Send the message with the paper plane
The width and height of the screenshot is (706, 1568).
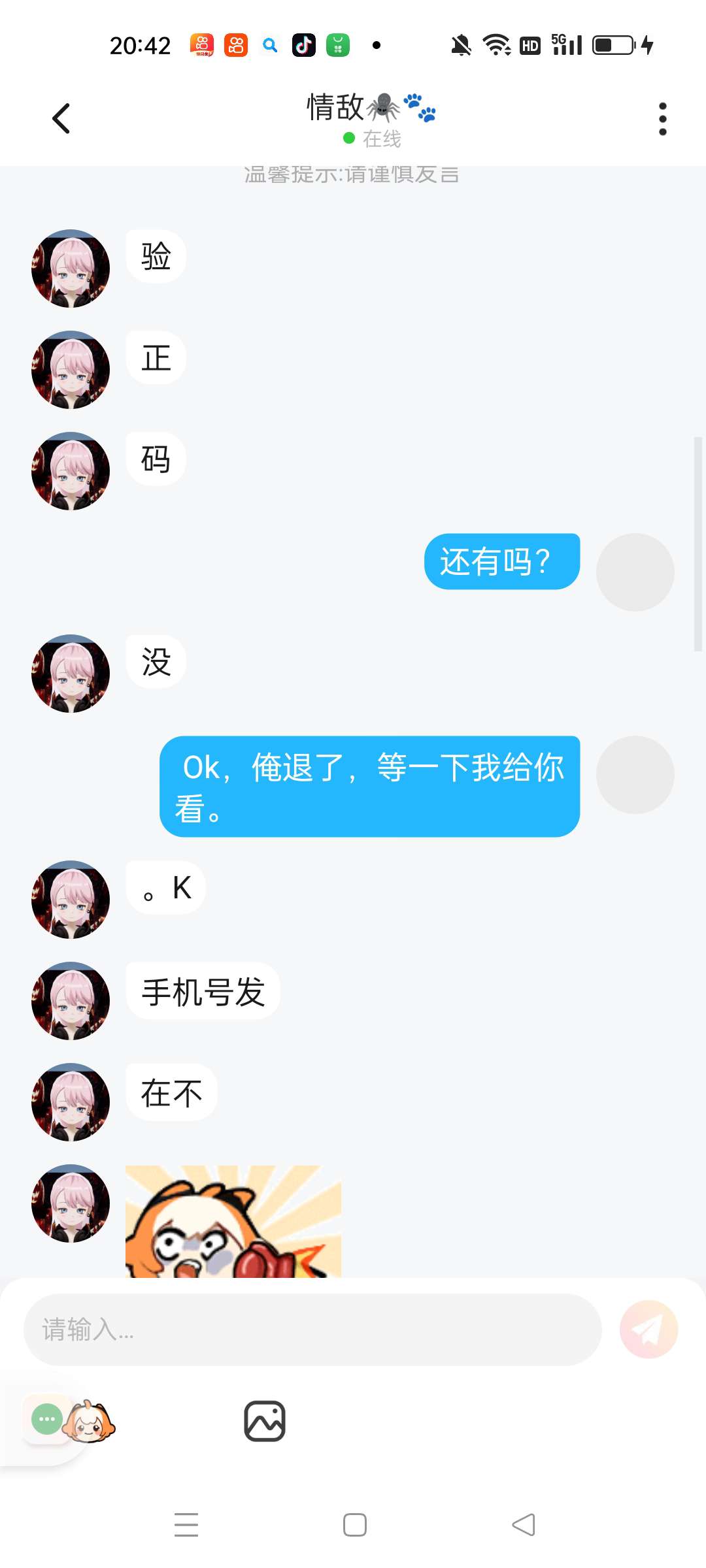(648, 1330)
